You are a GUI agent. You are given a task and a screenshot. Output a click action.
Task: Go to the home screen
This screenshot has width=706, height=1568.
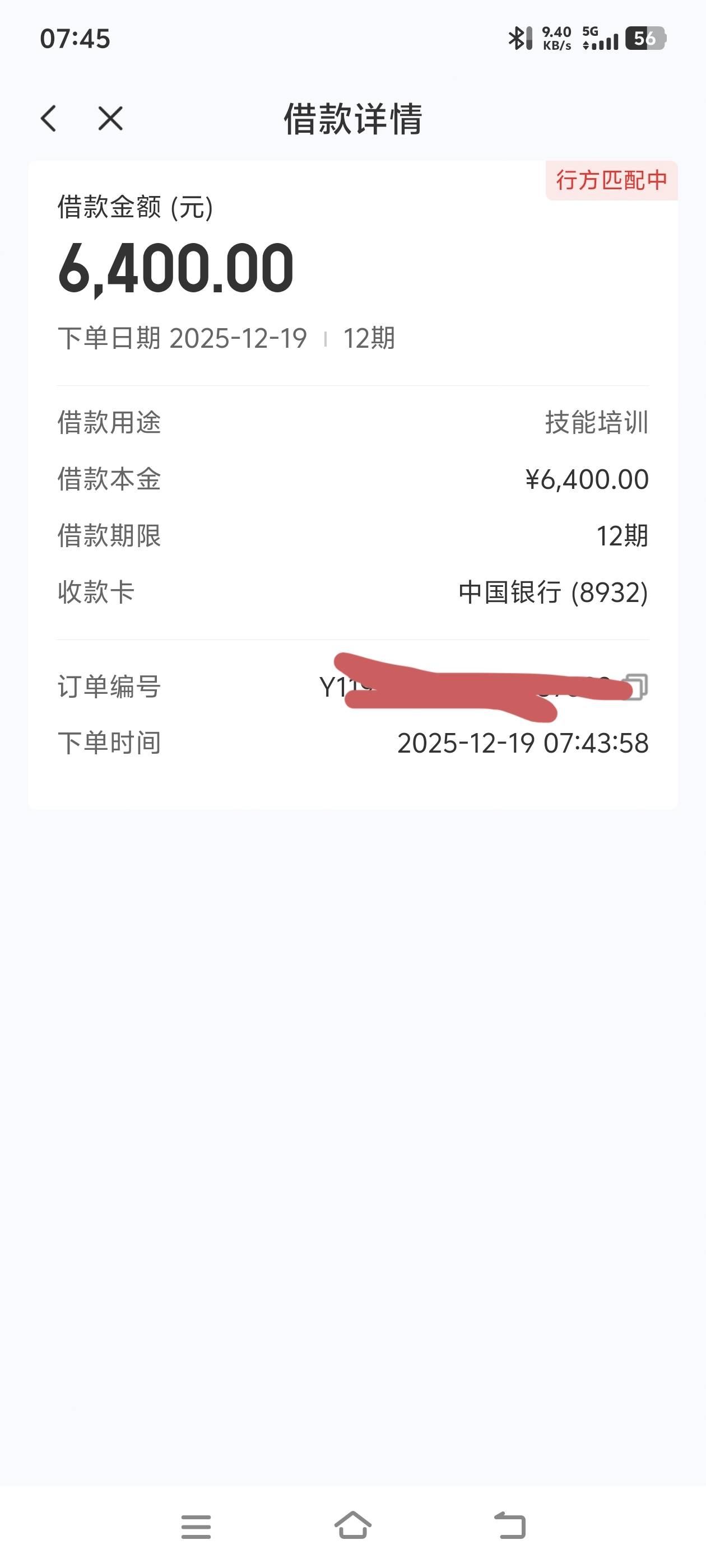[x=354, y=1525]
